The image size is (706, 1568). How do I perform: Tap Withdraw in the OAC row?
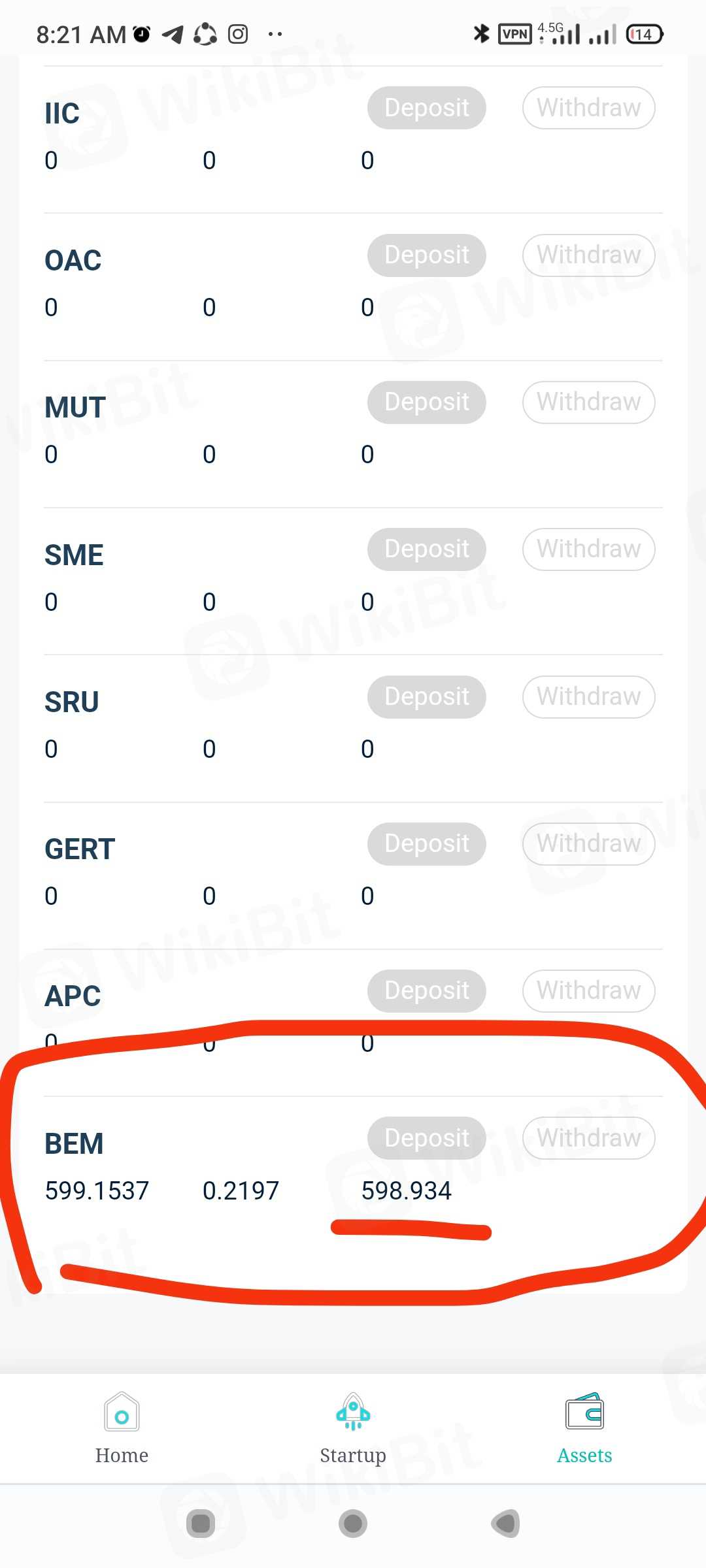pos(588,255)
